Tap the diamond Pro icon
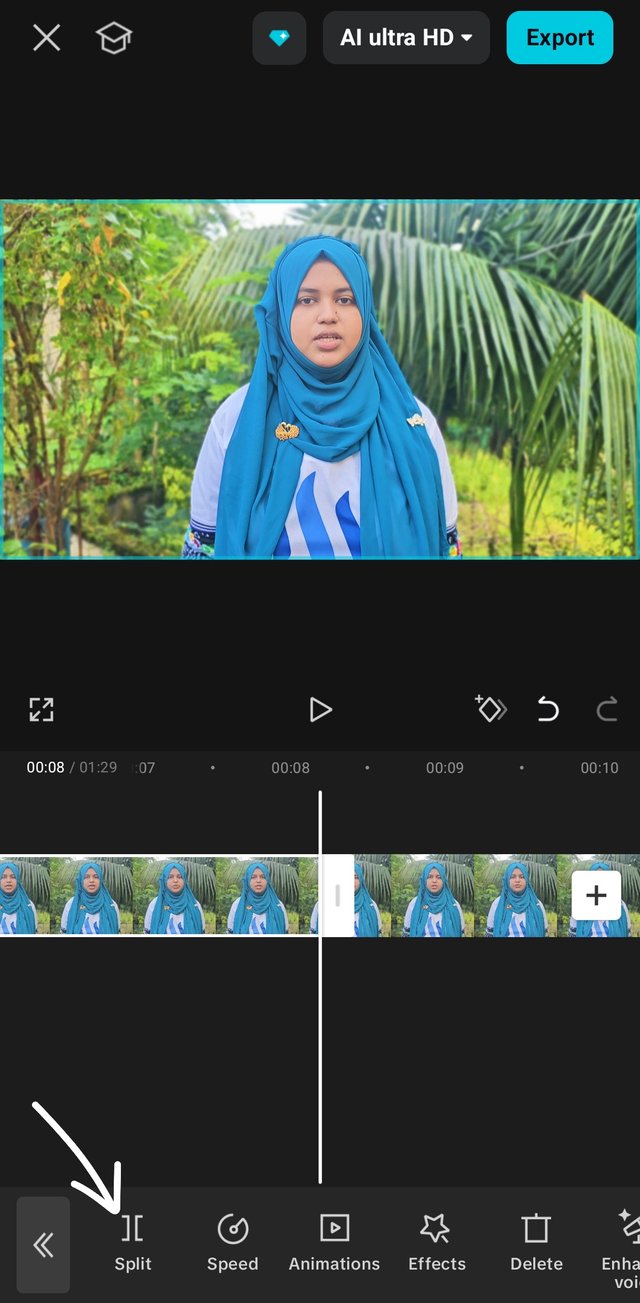 [279, 38]
